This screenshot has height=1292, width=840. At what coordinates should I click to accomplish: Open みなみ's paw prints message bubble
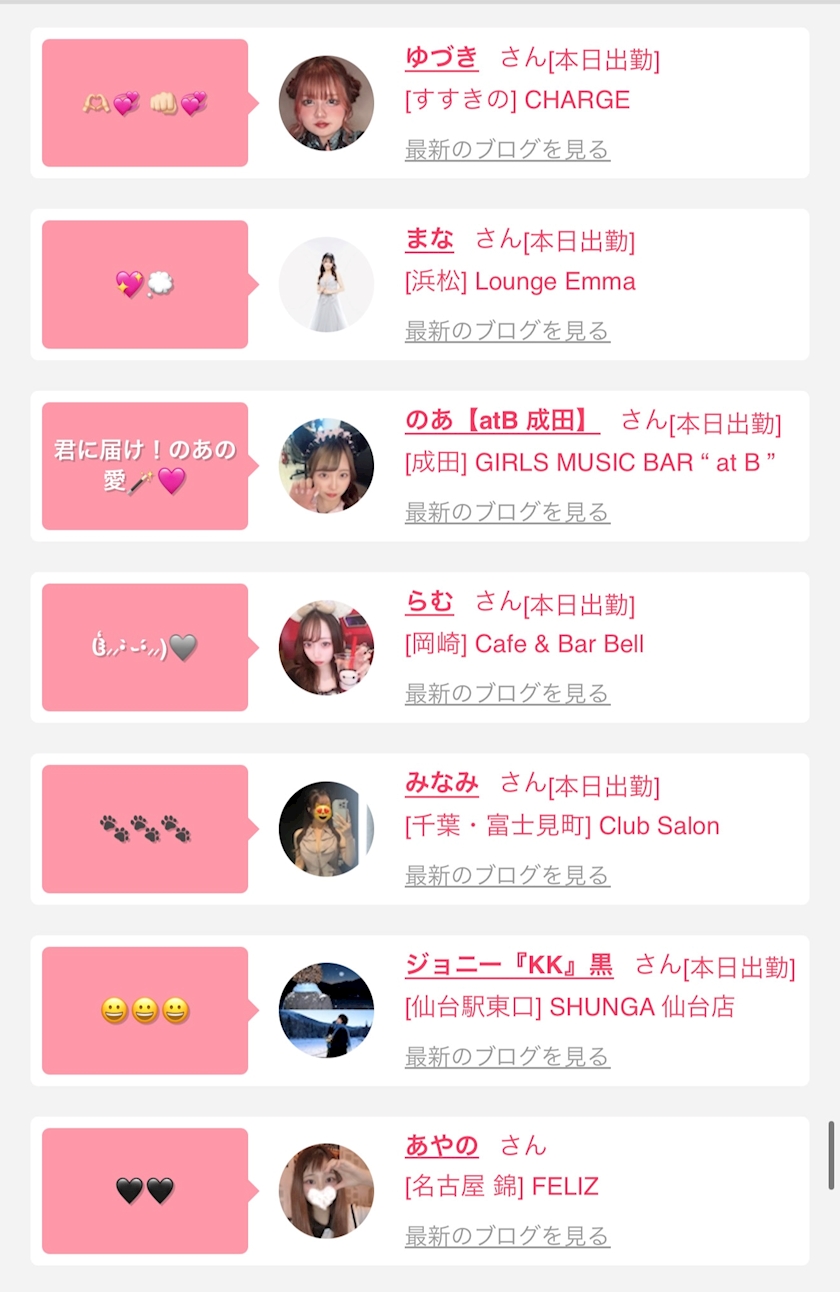click(145, 829)
